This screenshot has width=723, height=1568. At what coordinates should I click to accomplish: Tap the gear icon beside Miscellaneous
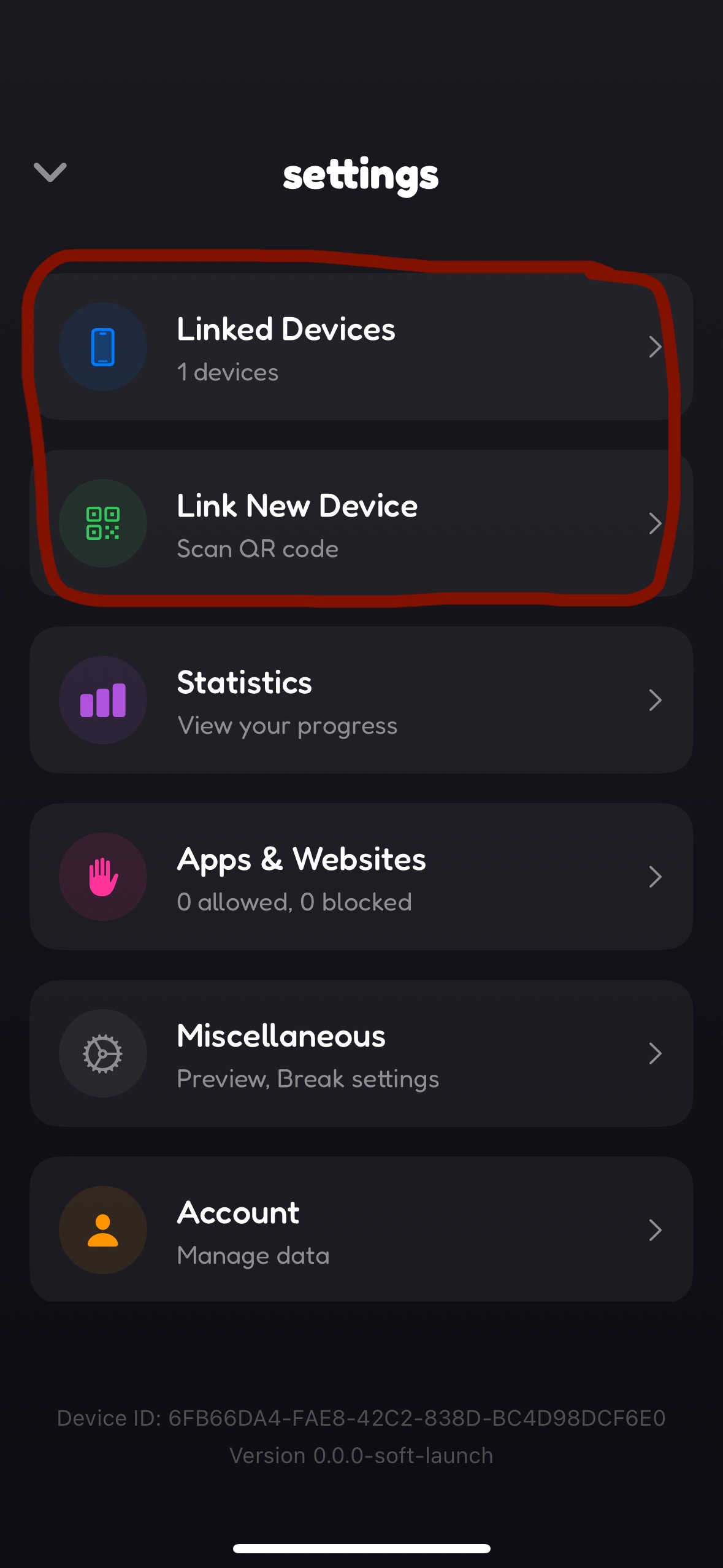pos(102,1053)
